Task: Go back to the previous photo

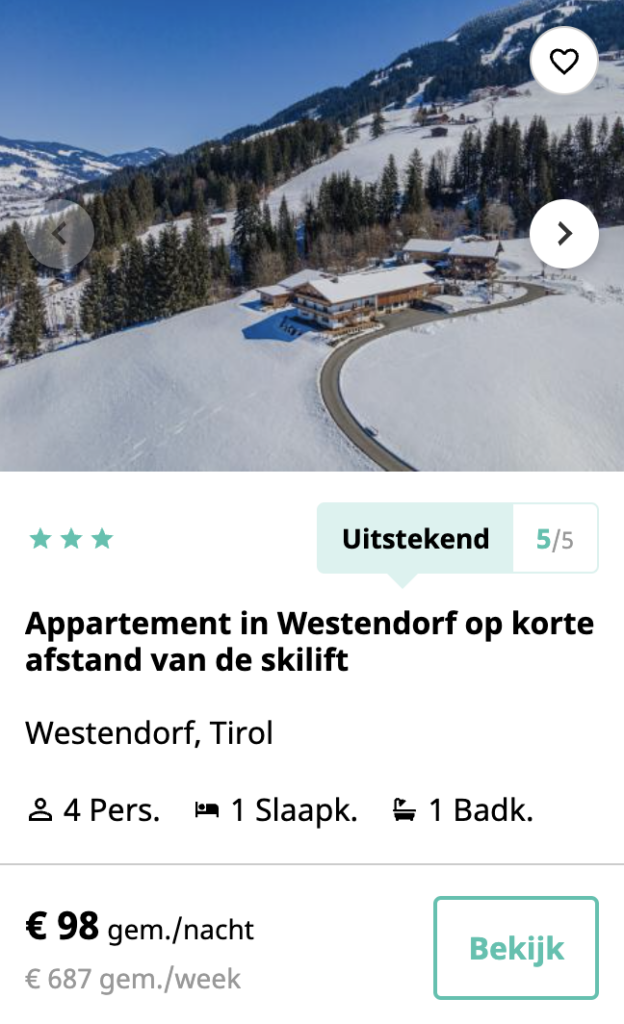Action: click(60, 234)
